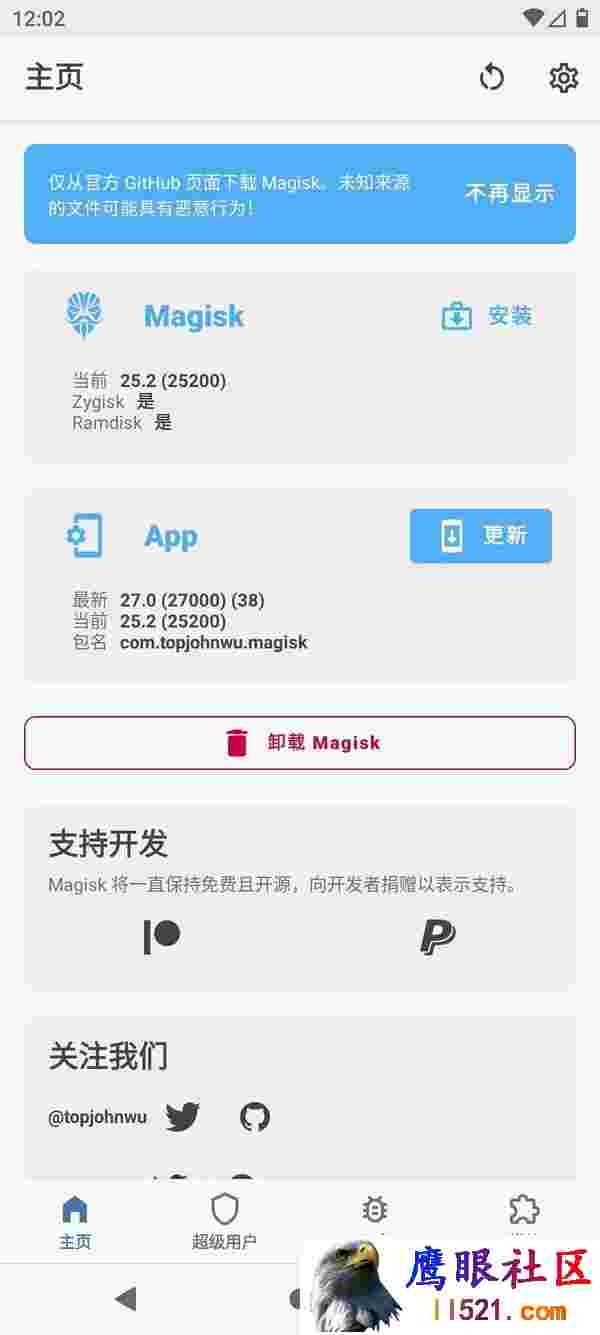Open the PayPal donation link
This screenshot has height=1335, width=600.
pyautogui.click(x=437, y=937)
